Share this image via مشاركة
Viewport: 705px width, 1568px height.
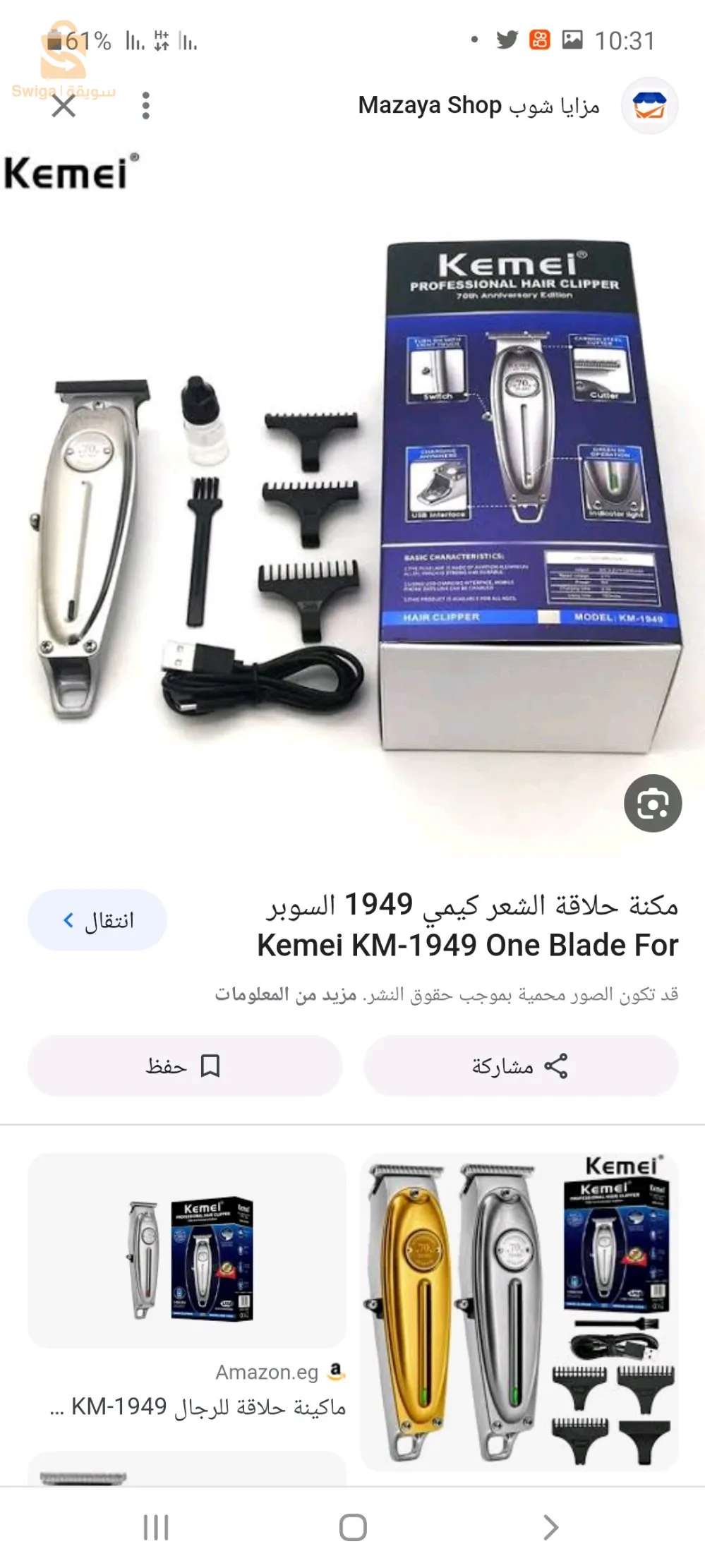tap(521, 1066)
